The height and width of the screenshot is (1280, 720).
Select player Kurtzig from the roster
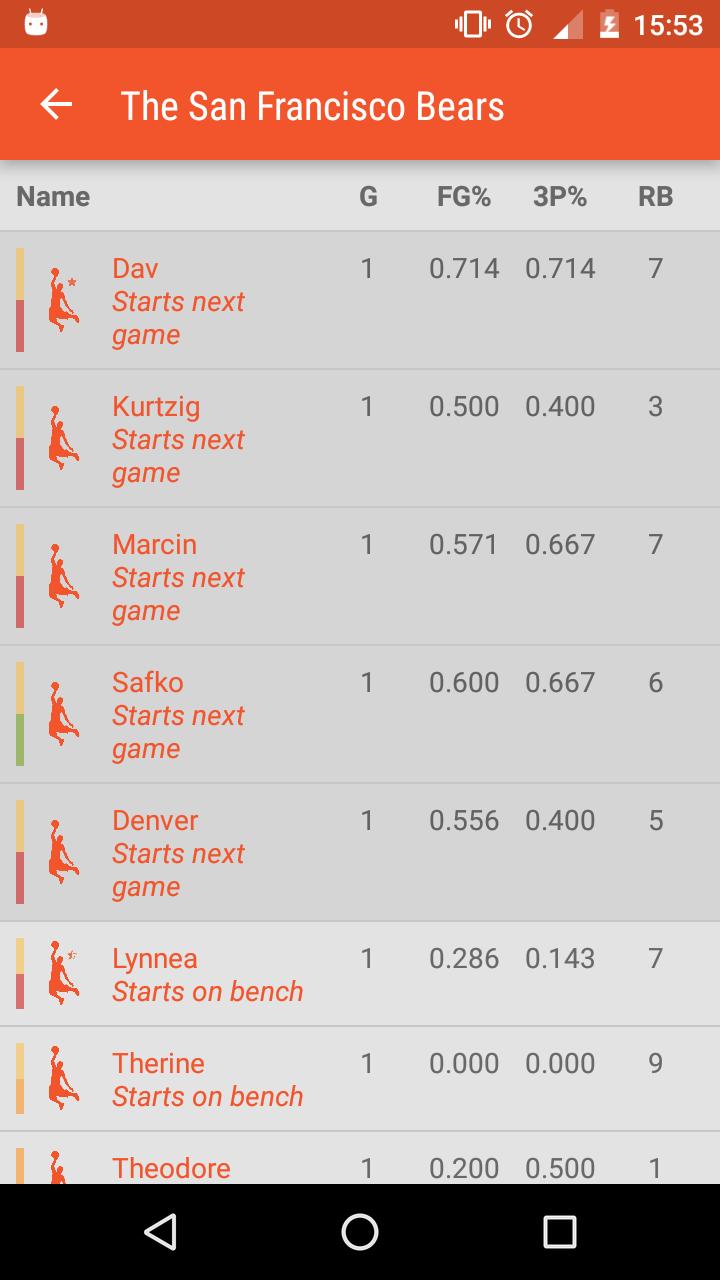click(360, 438)
